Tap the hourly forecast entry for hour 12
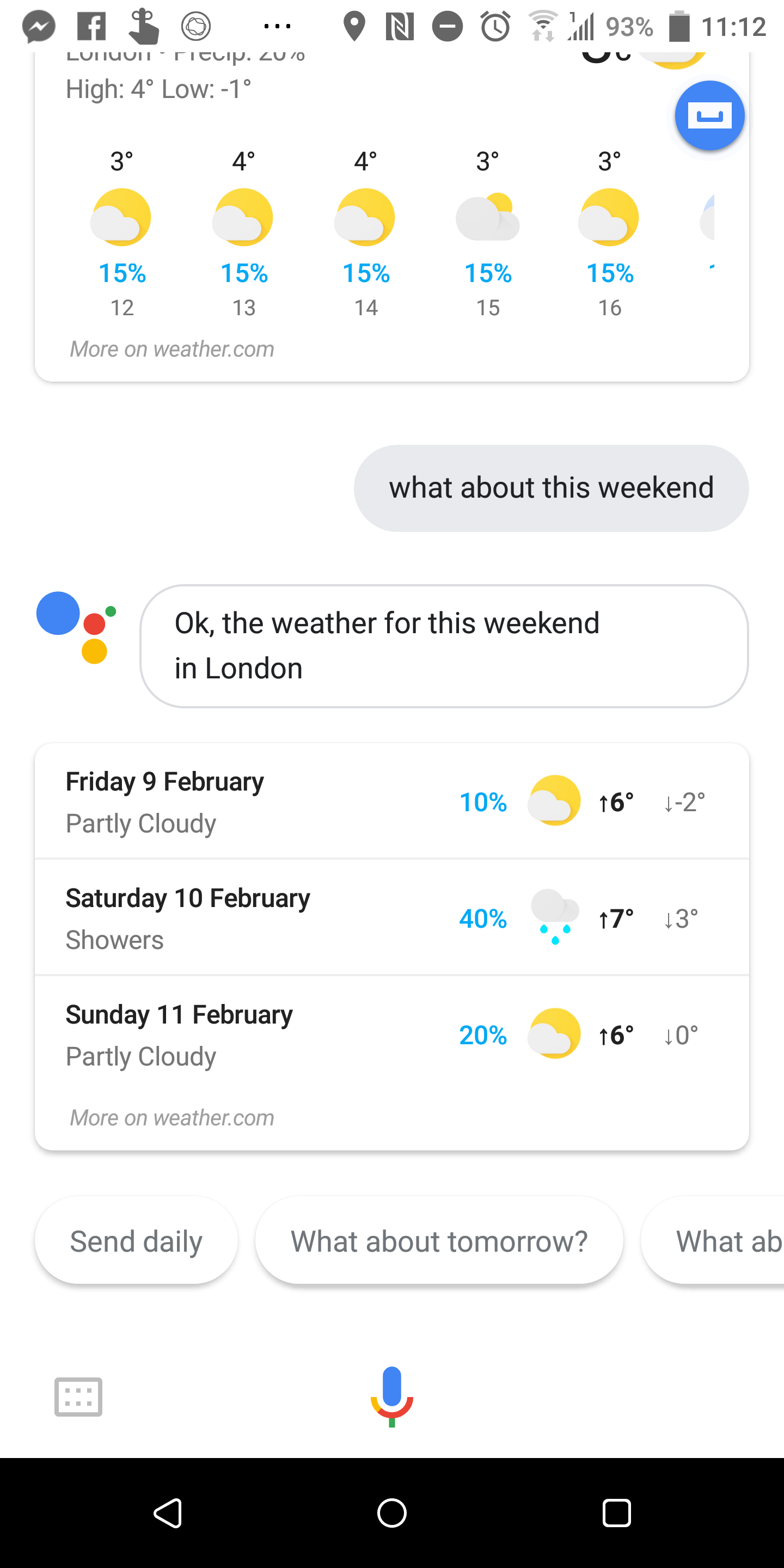The height and width of the screenshot is (1568, 784). click(x=121, y=231)
